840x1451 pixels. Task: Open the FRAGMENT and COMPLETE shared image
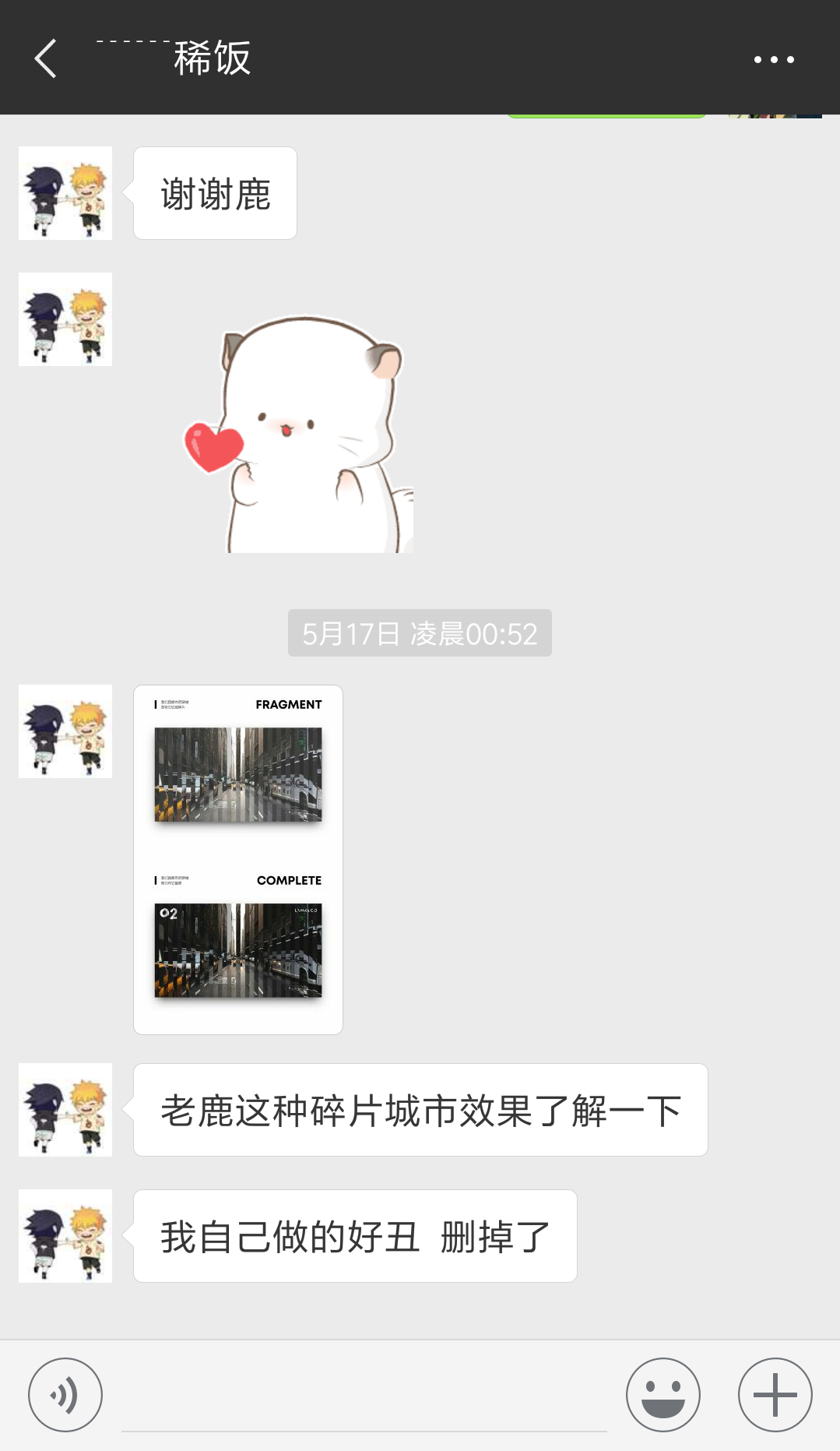238,860
